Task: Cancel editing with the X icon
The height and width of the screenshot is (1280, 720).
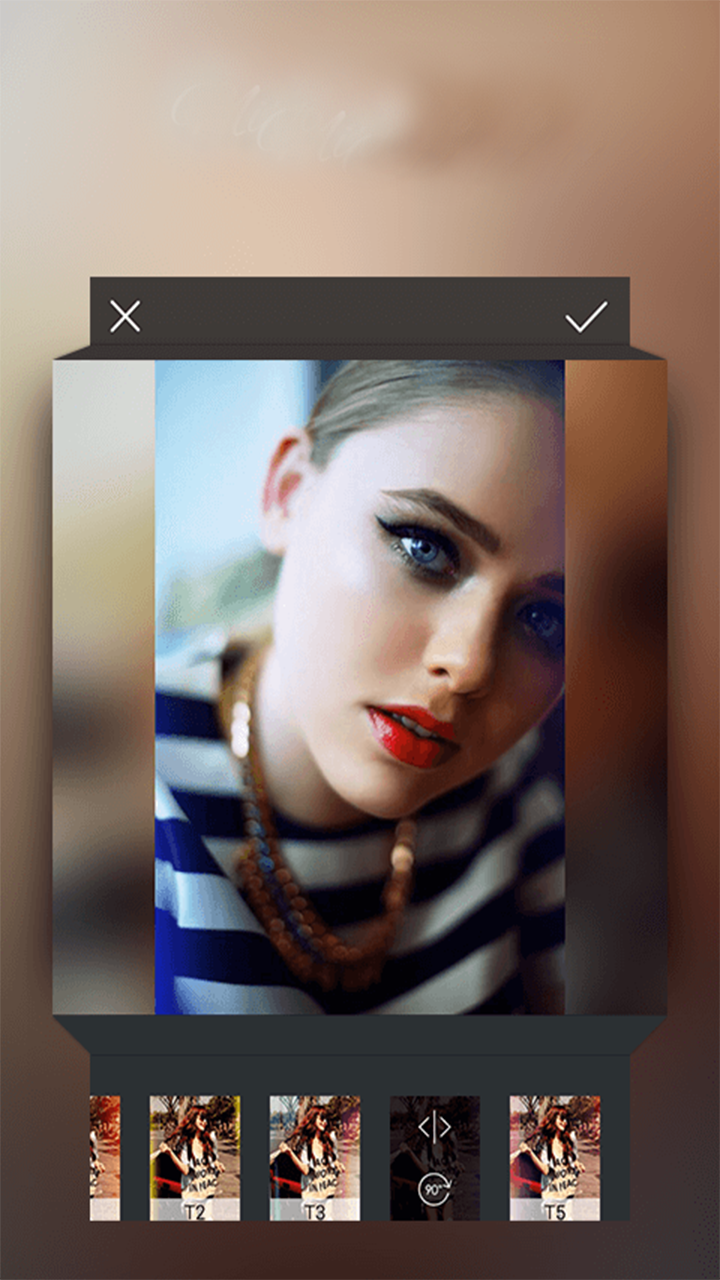Action: 125,317
